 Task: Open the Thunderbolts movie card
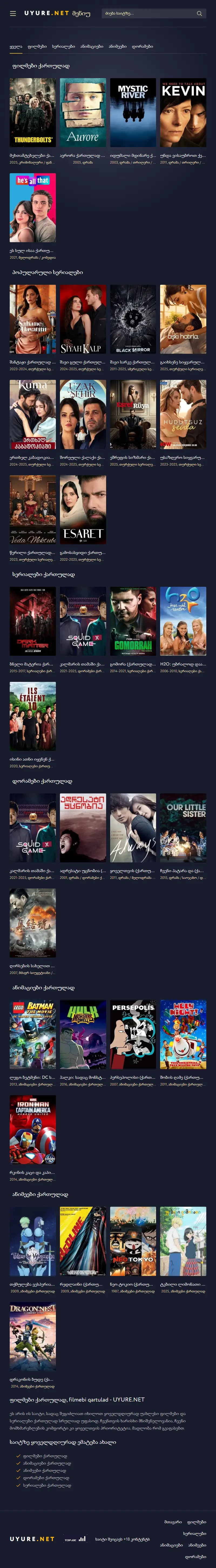pos(33,113)
